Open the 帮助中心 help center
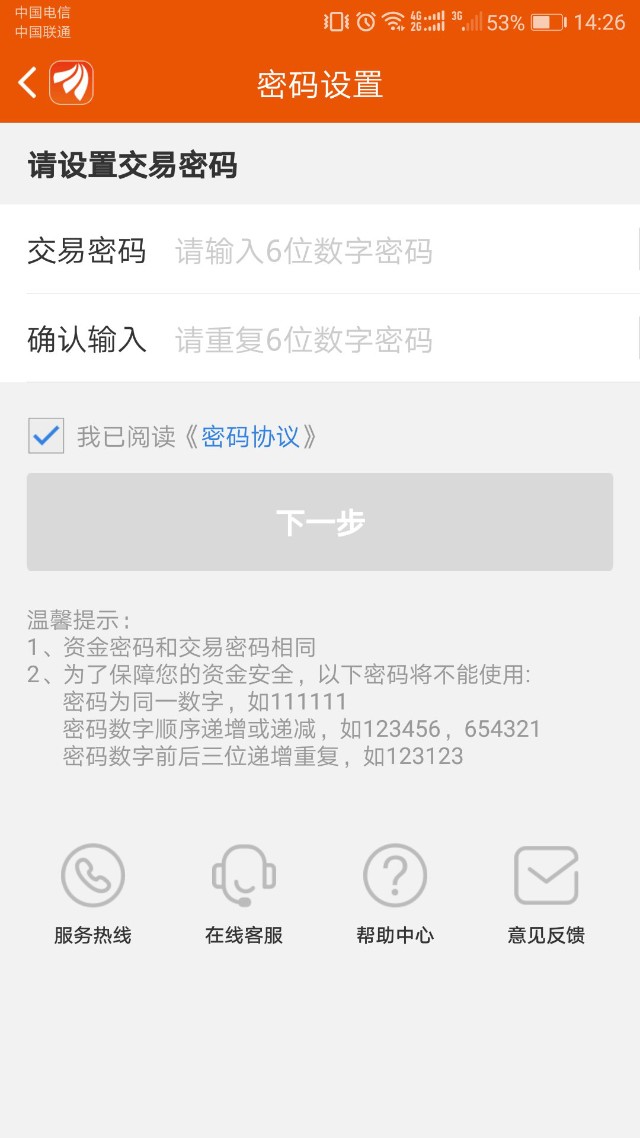640x1138 pixels. [x=395, y=894]
